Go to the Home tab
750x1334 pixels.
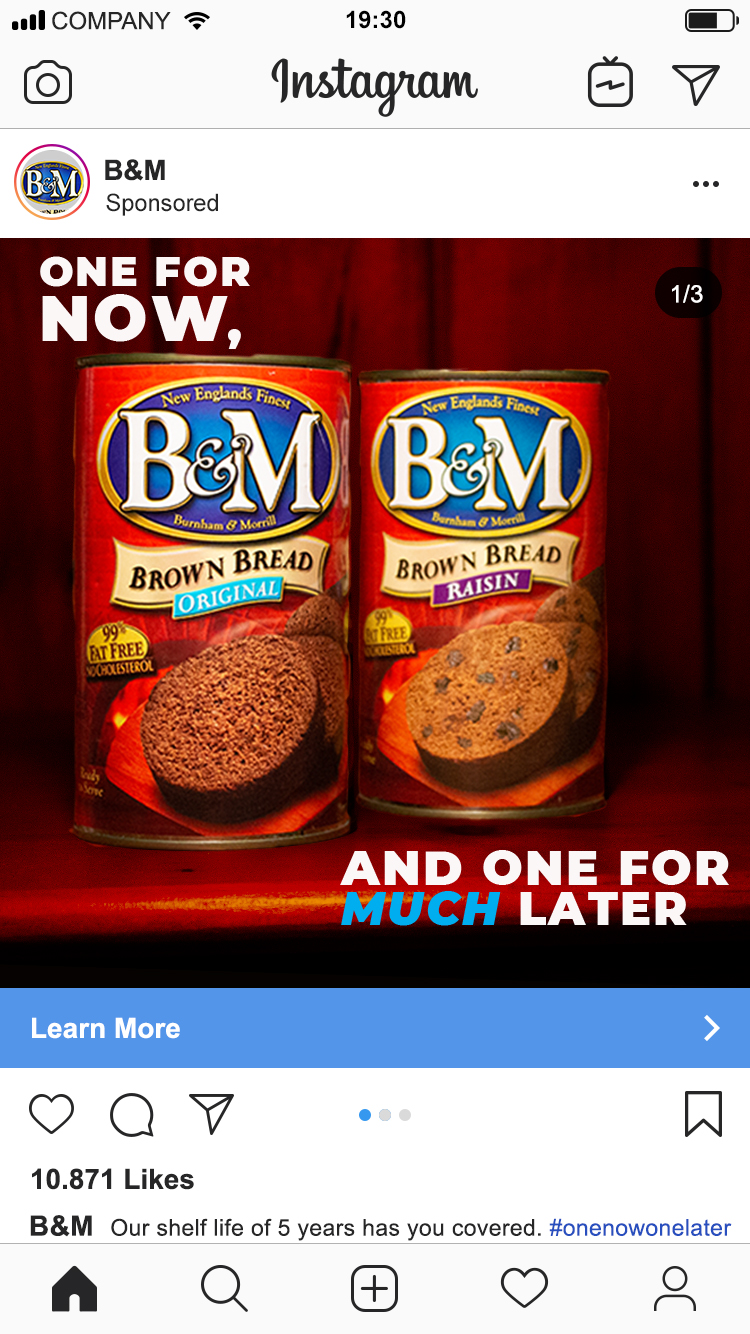coord(75,1288)
